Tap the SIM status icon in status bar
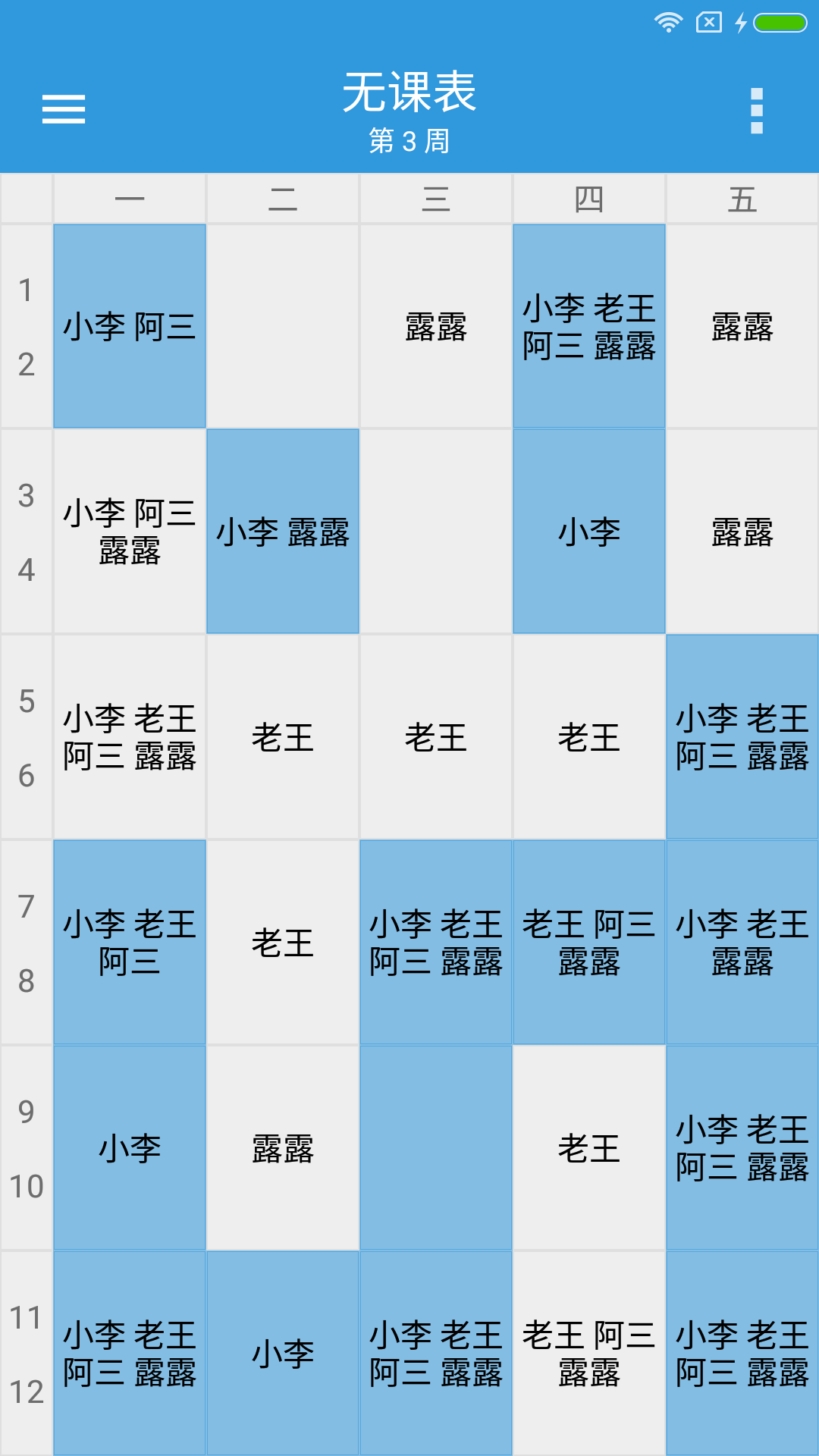 tap(708, 22)
